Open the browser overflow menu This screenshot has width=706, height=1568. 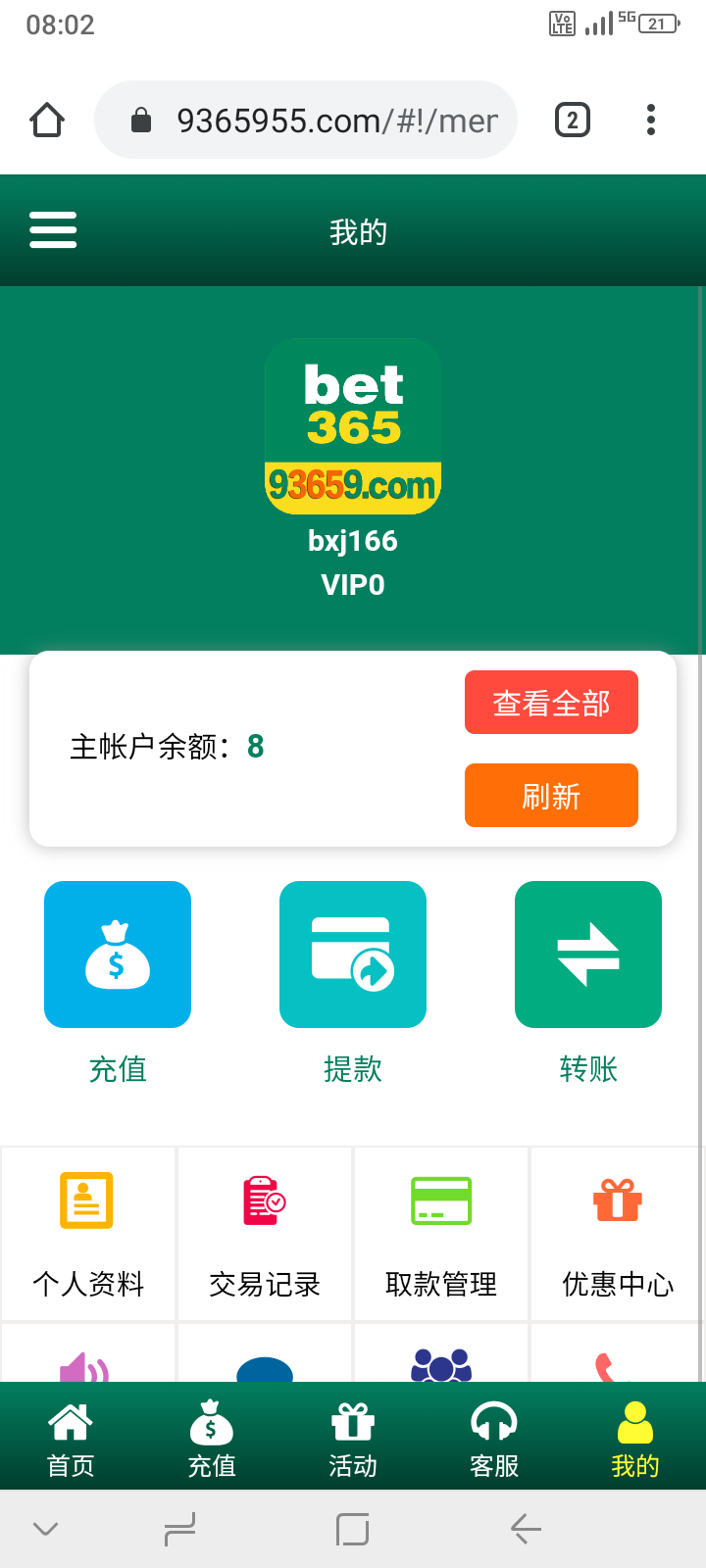[650, 121]
